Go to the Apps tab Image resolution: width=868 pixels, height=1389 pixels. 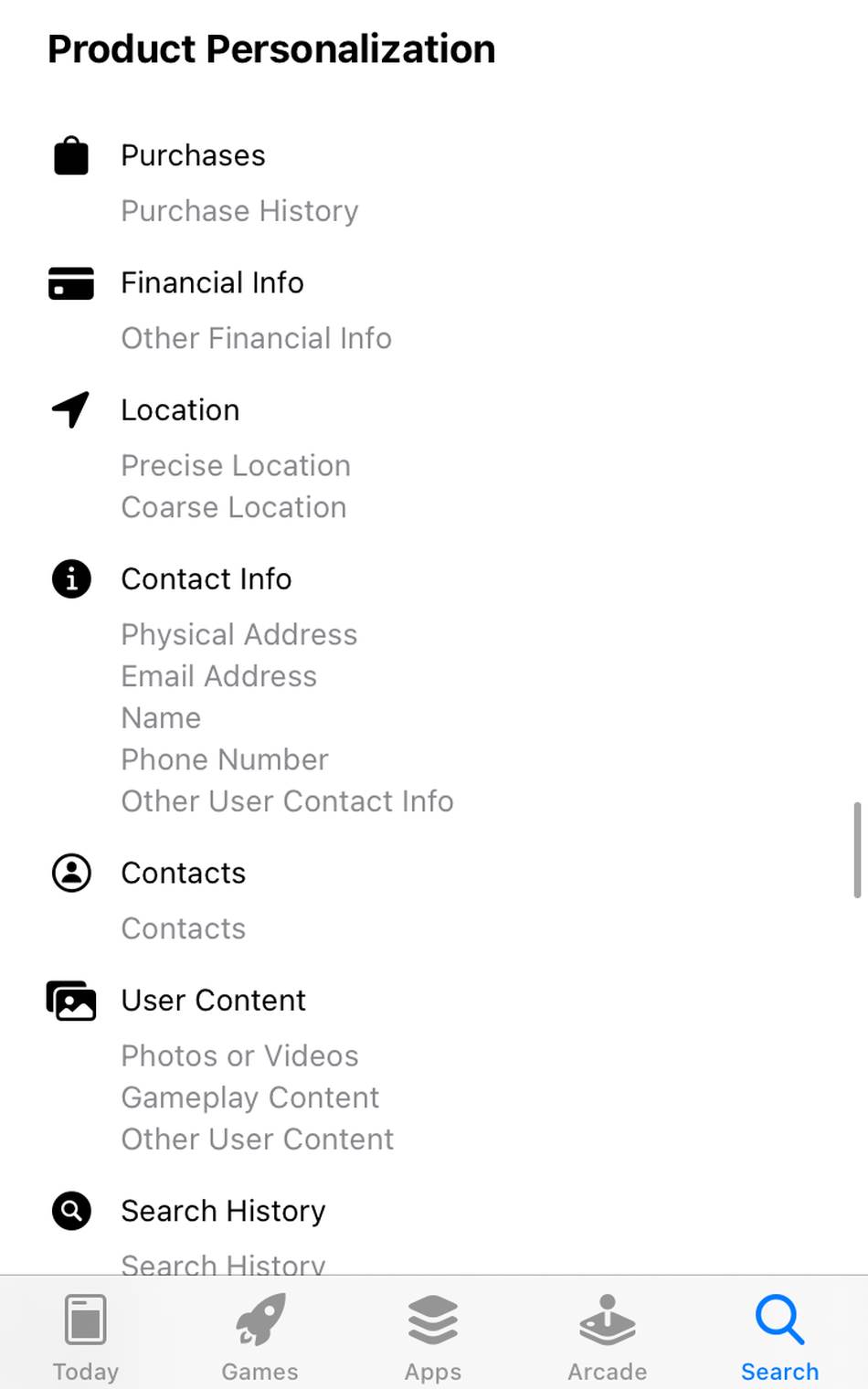[433, 1334]
